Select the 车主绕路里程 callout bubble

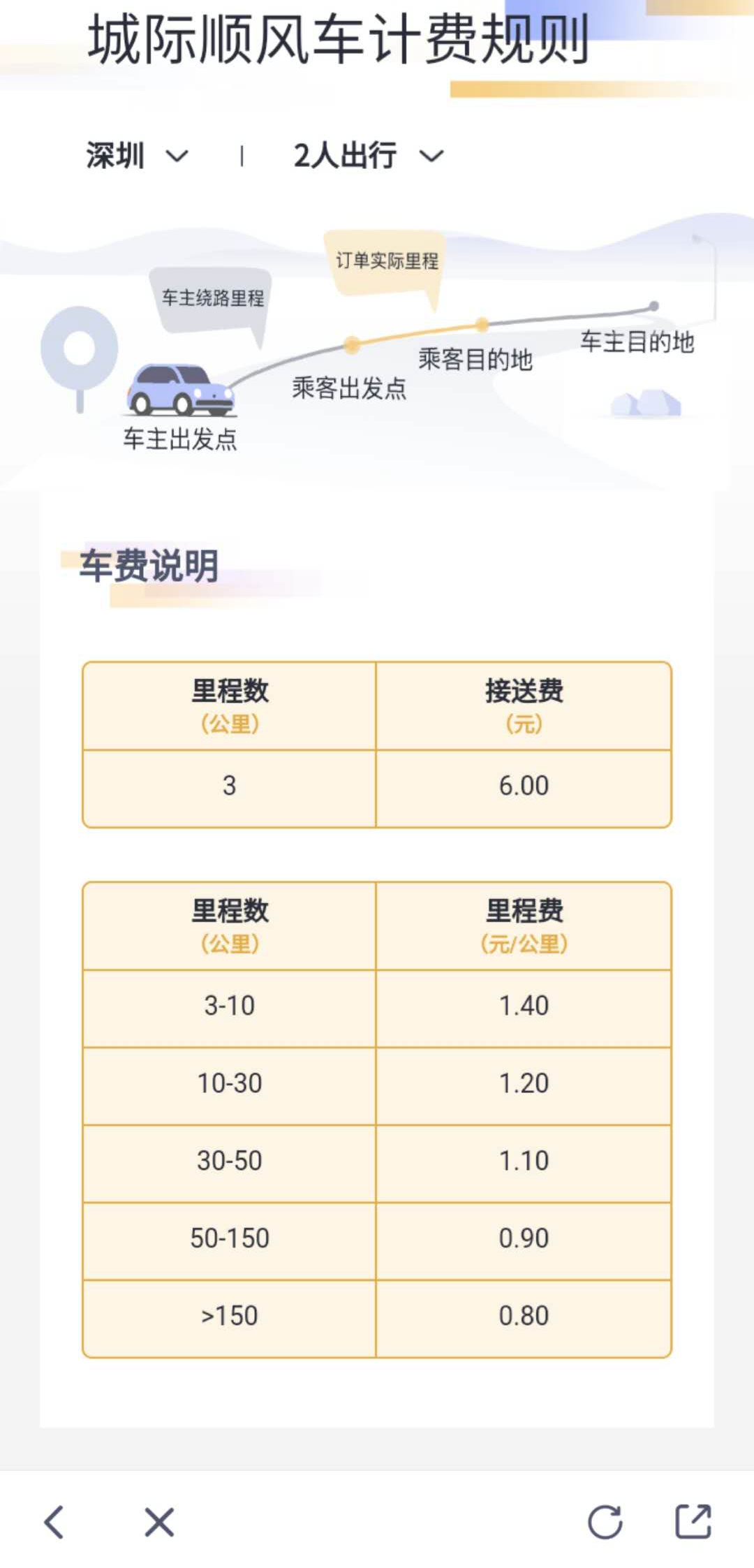[x=213, y=297]
